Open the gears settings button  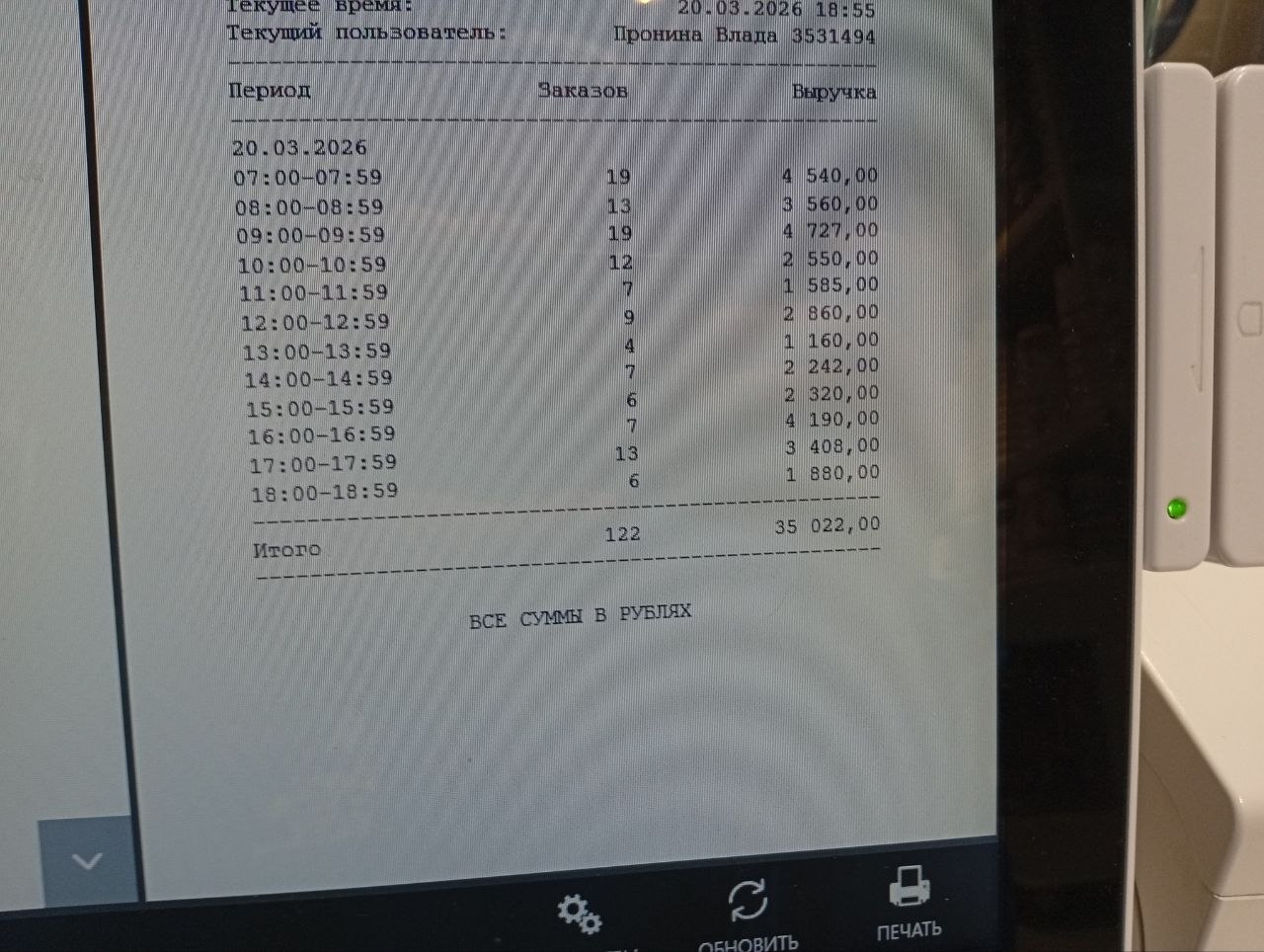click(579, 914)
